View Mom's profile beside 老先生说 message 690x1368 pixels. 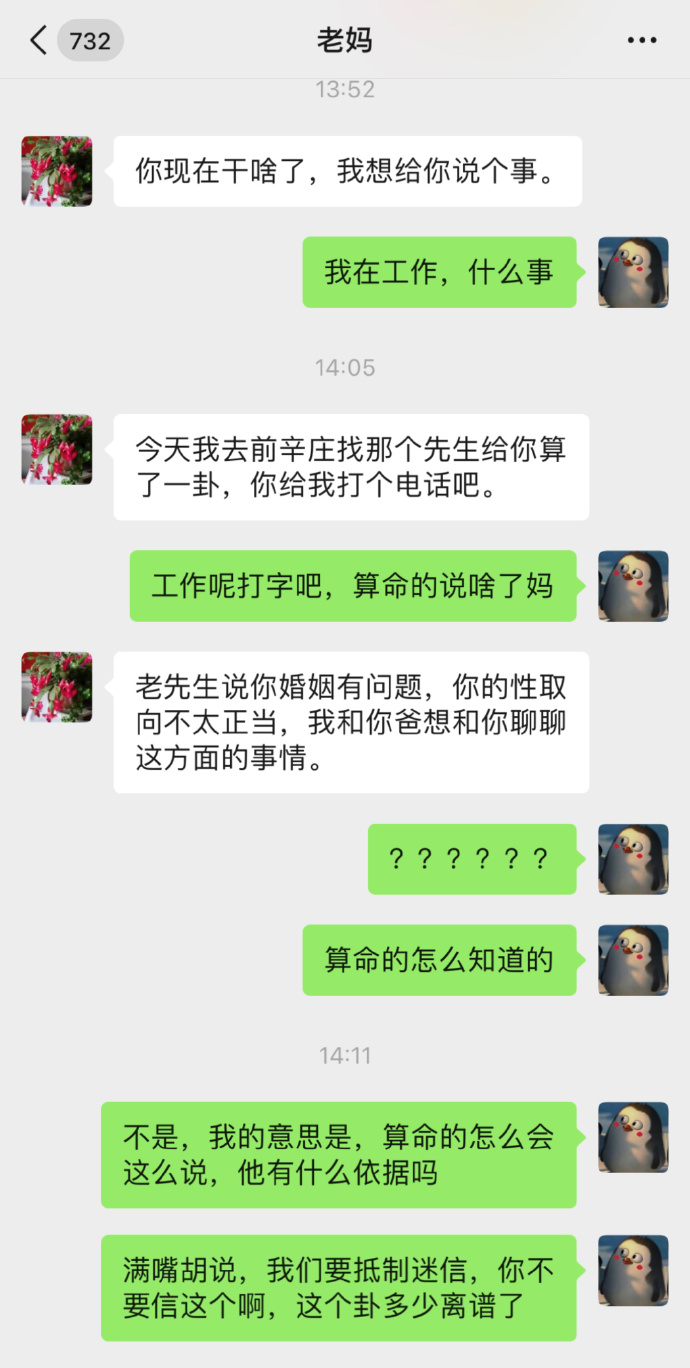(57, 687)
